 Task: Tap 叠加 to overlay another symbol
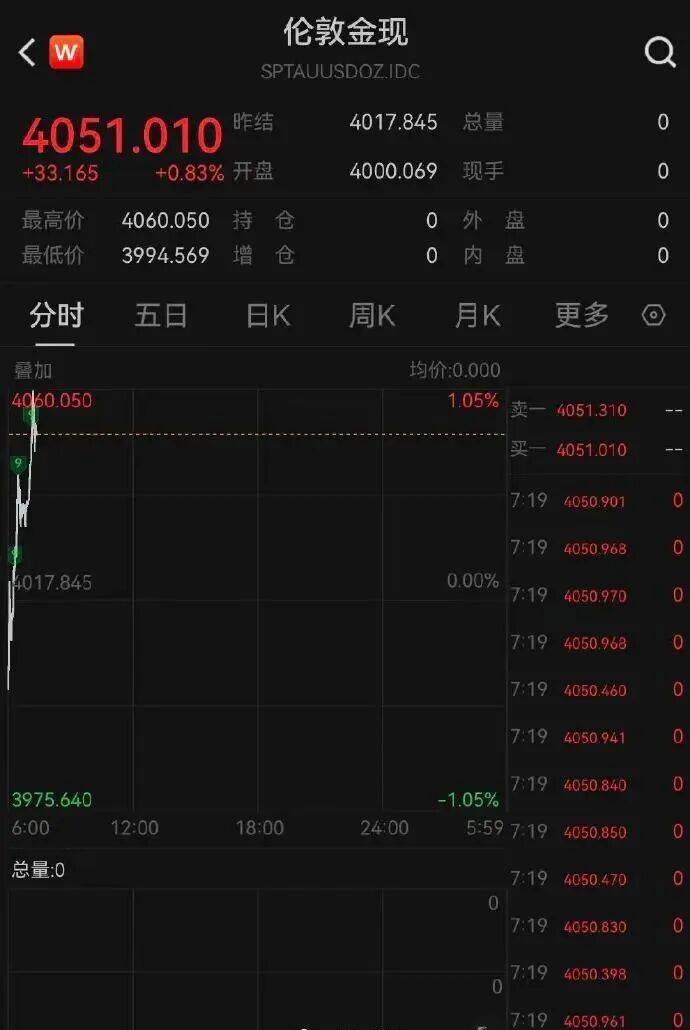pyautogui.click(x=32, y=371)
